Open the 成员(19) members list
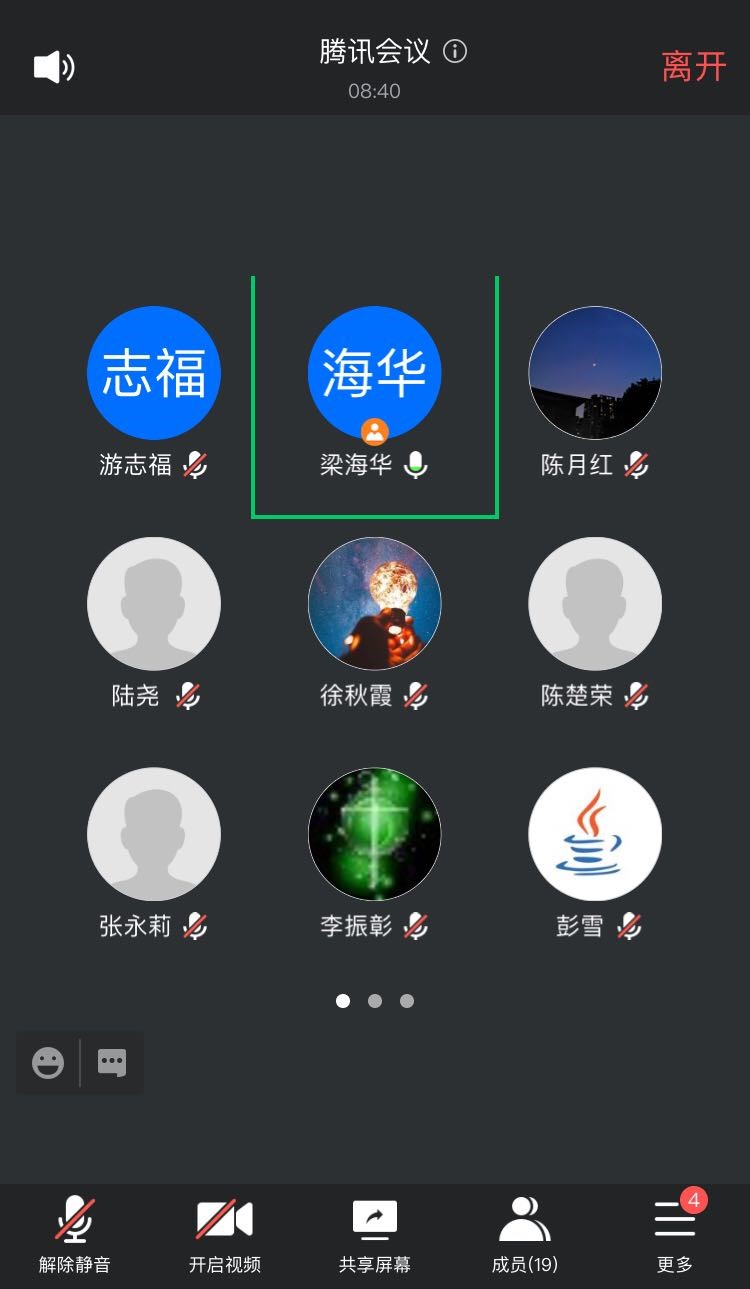750x1289 pixels. 525,1235
